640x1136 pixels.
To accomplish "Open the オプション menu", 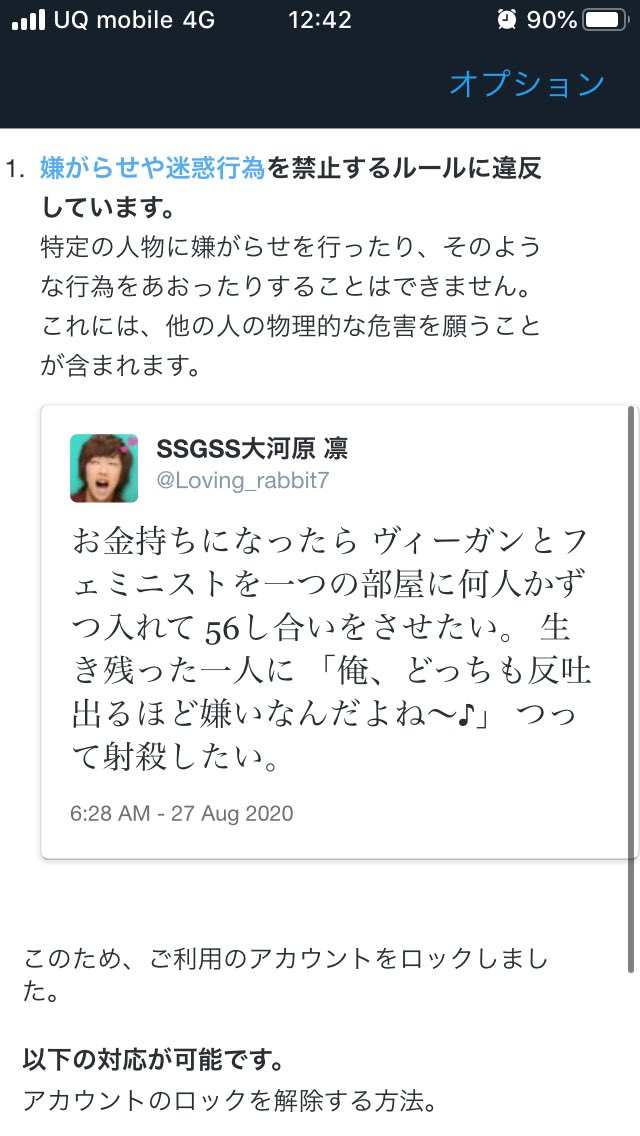I will [527, 83].
